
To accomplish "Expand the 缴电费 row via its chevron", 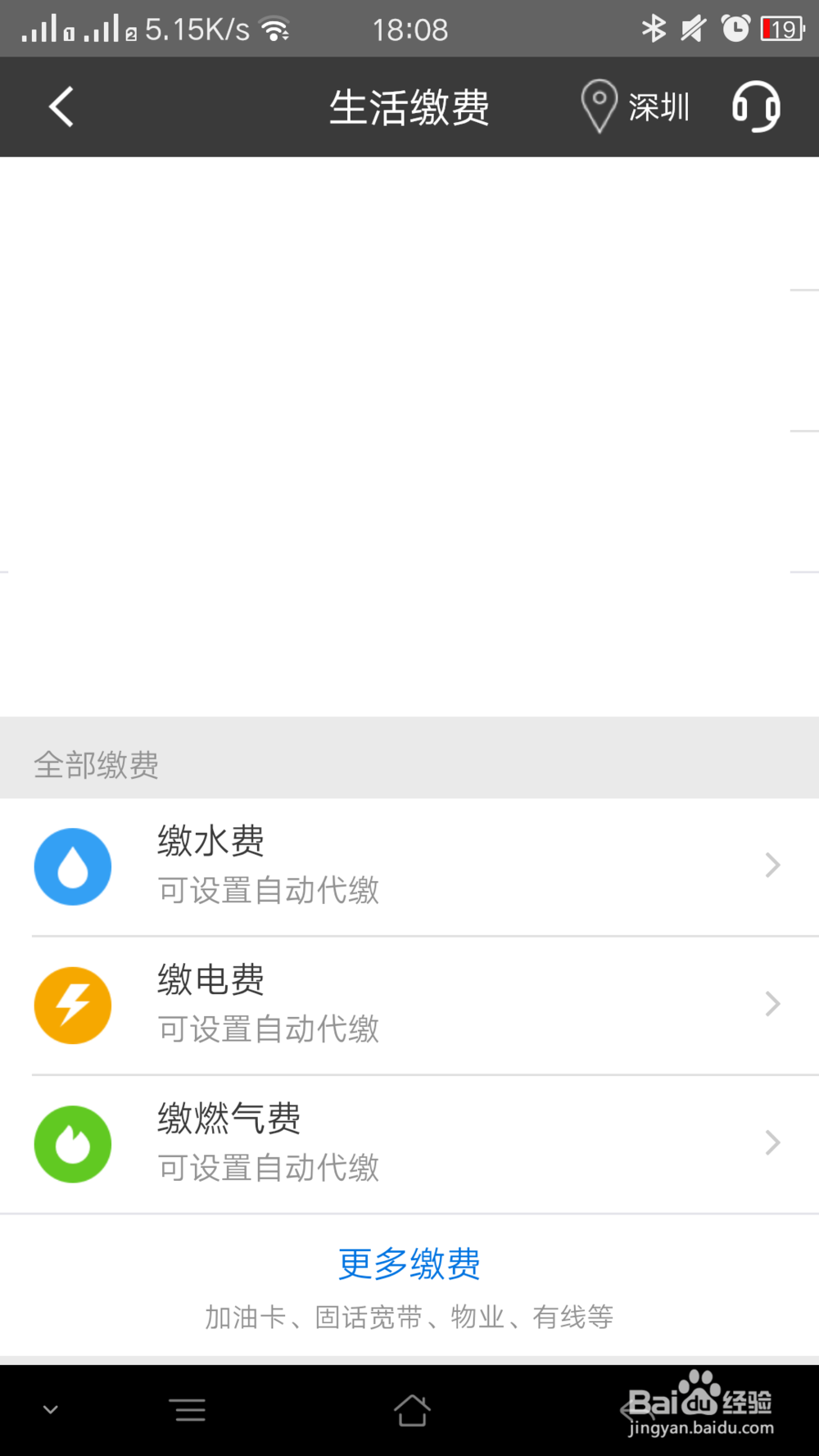I will tap(771, 1004).
